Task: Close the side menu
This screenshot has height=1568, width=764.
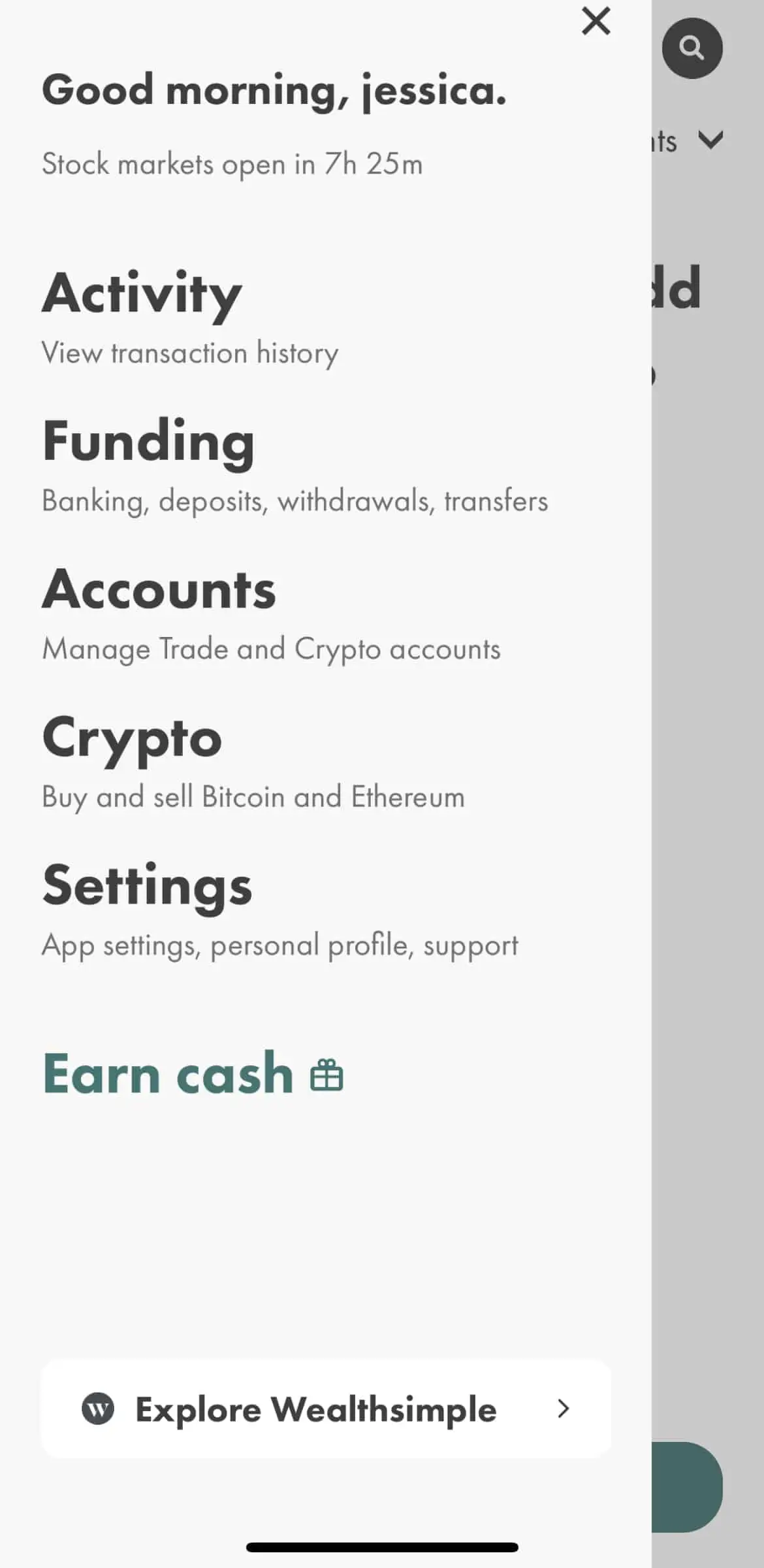Action: [x=596, y=21]
